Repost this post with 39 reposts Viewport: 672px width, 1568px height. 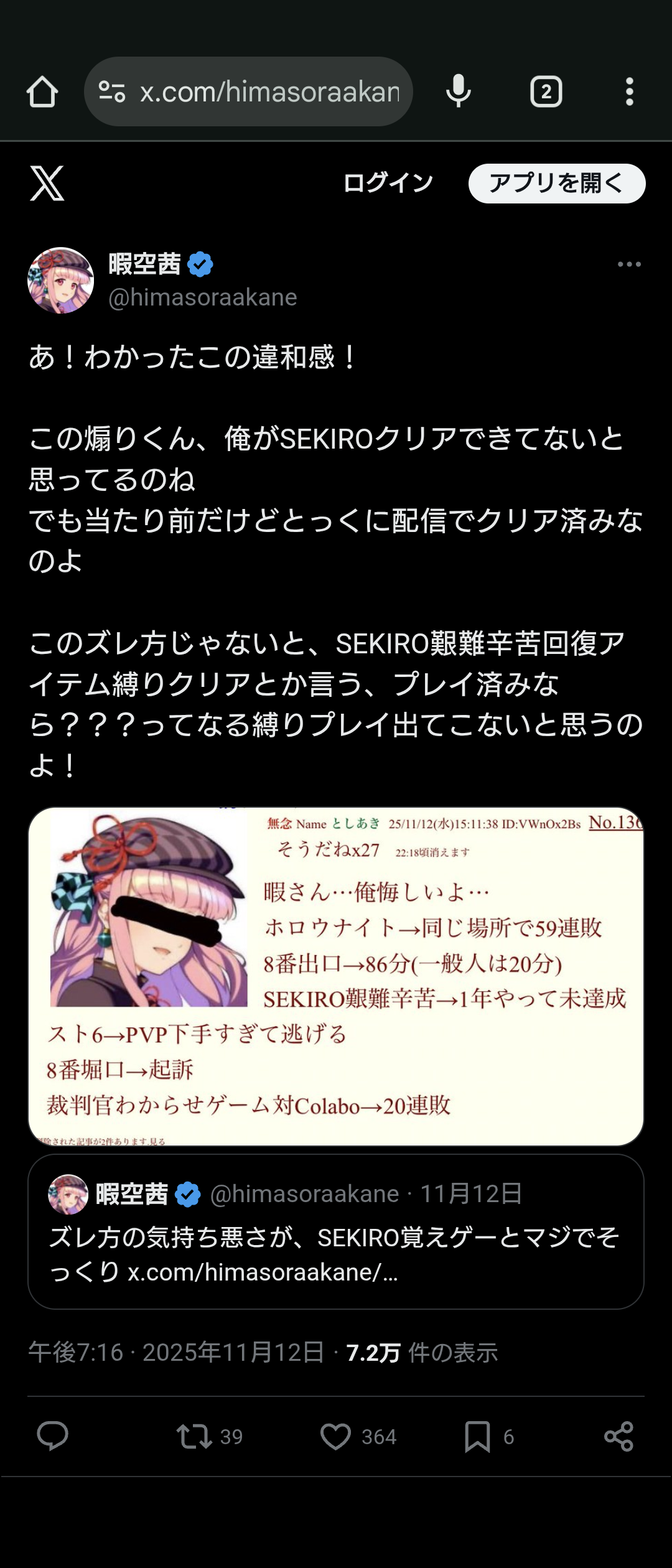(195, 1436)
